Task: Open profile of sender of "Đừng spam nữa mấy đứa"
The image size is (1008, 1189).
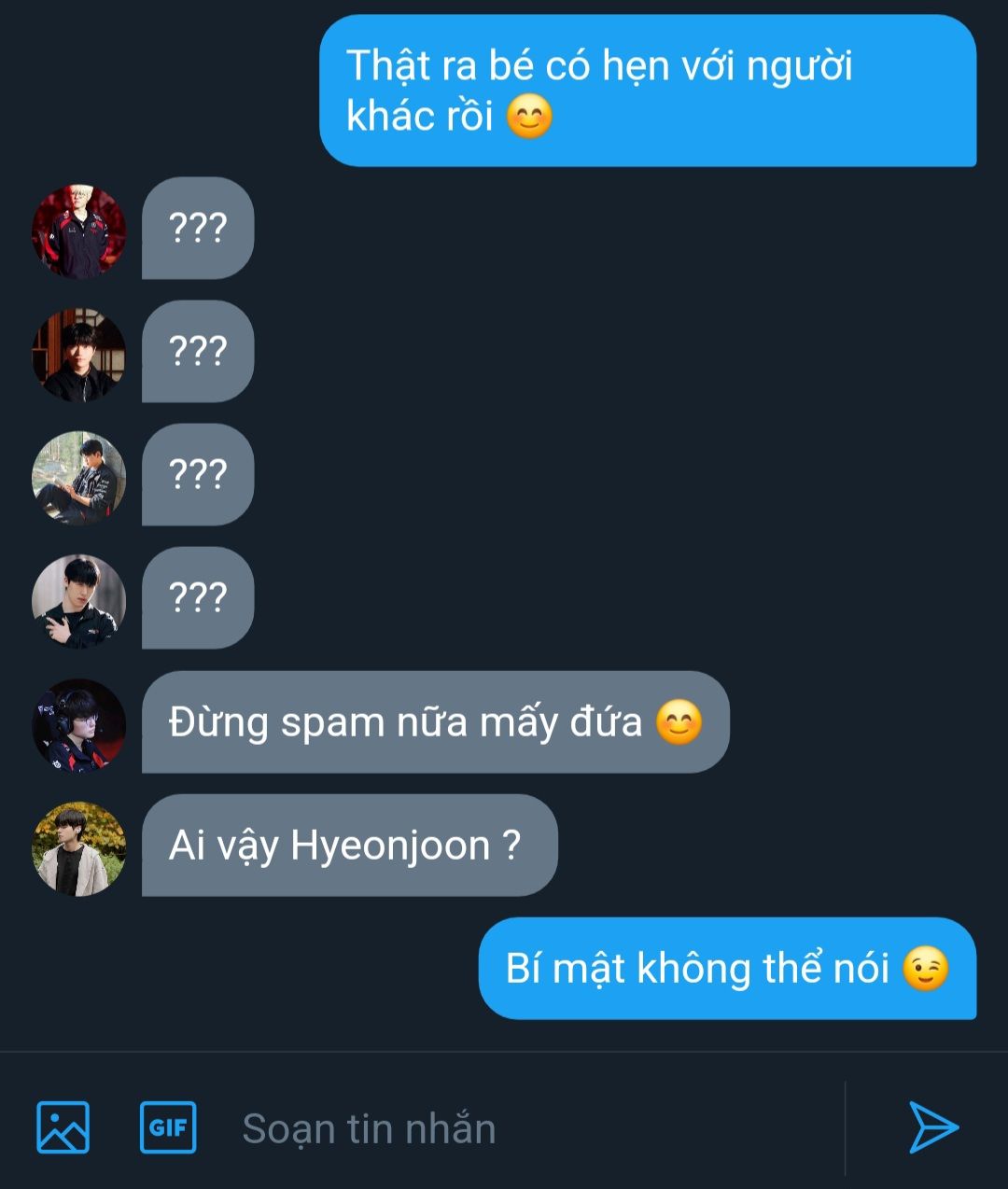Action: point(79,725)
